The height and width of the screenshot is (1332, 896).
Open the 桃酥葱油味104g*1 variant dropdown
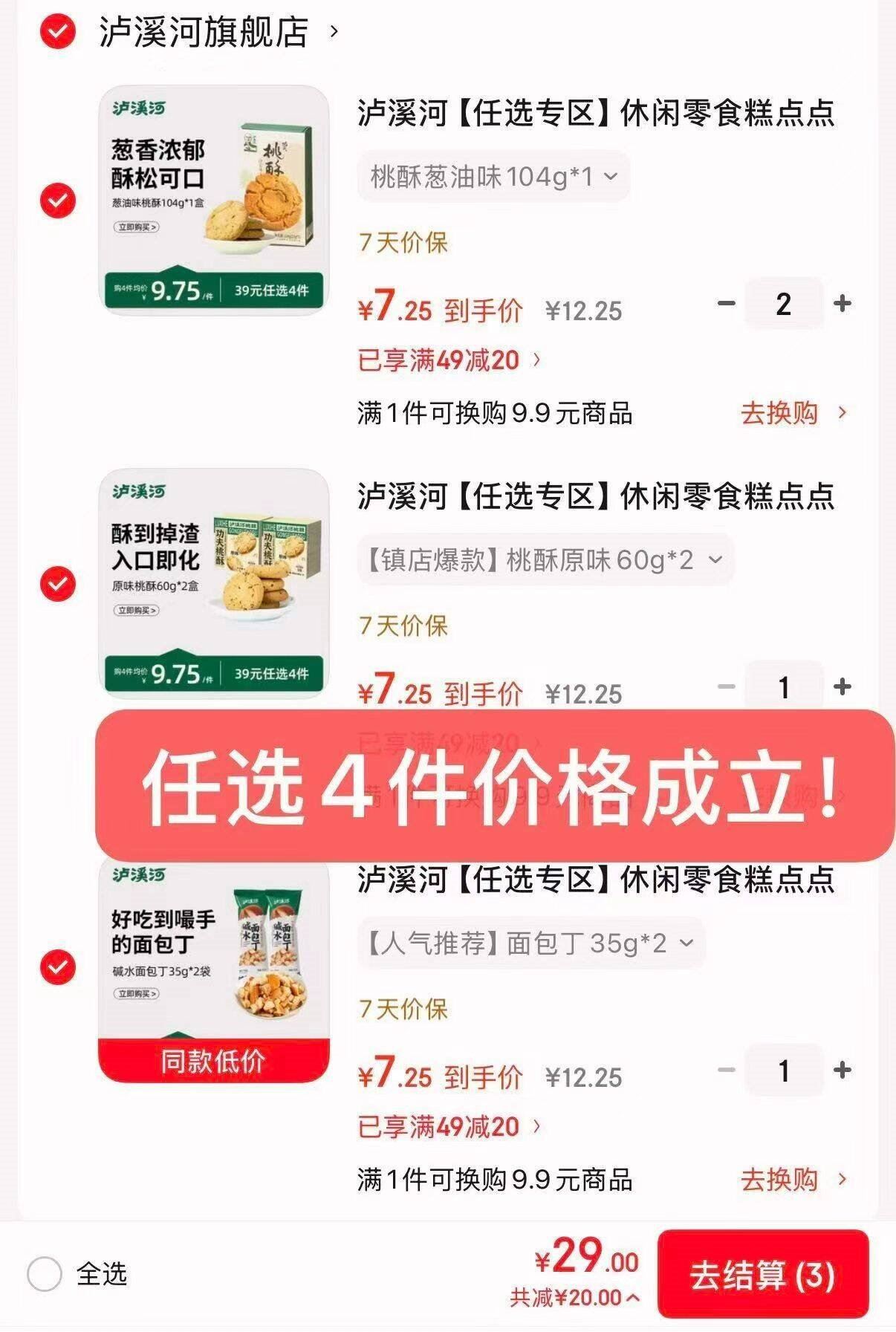point(493,177)
